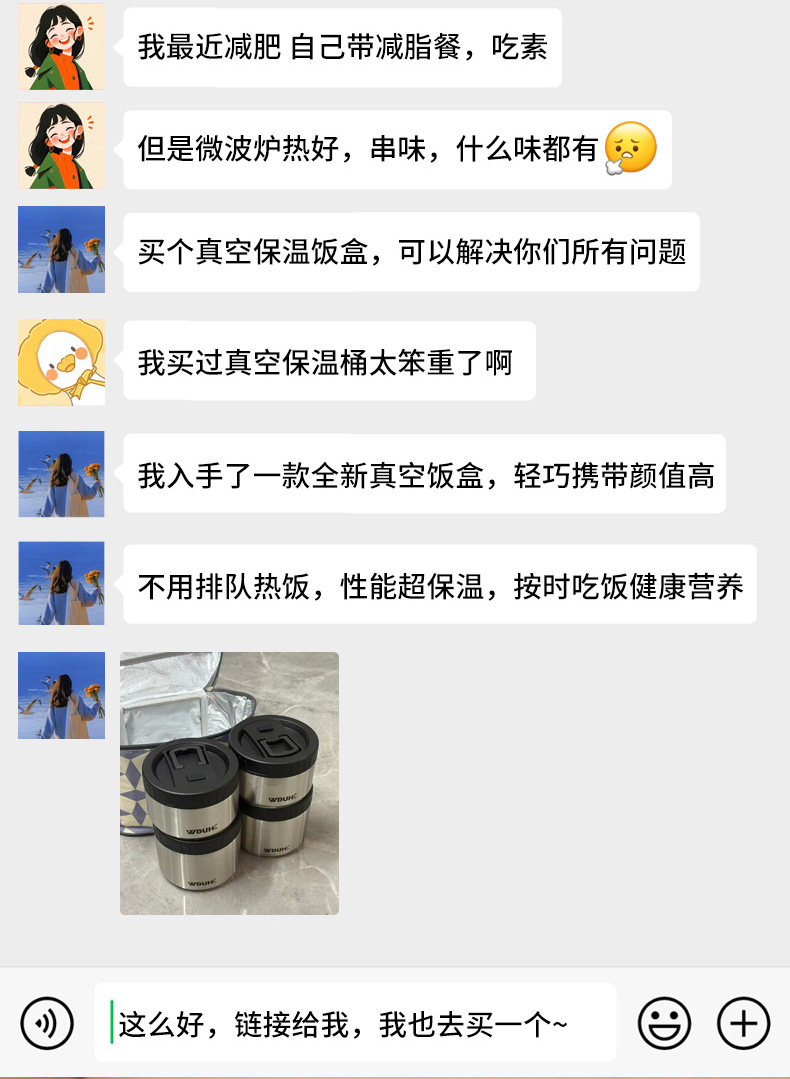Open avatar beside the 买个真空保温饭盒 message
790x1079 pixels.
[x=61, y=249]
